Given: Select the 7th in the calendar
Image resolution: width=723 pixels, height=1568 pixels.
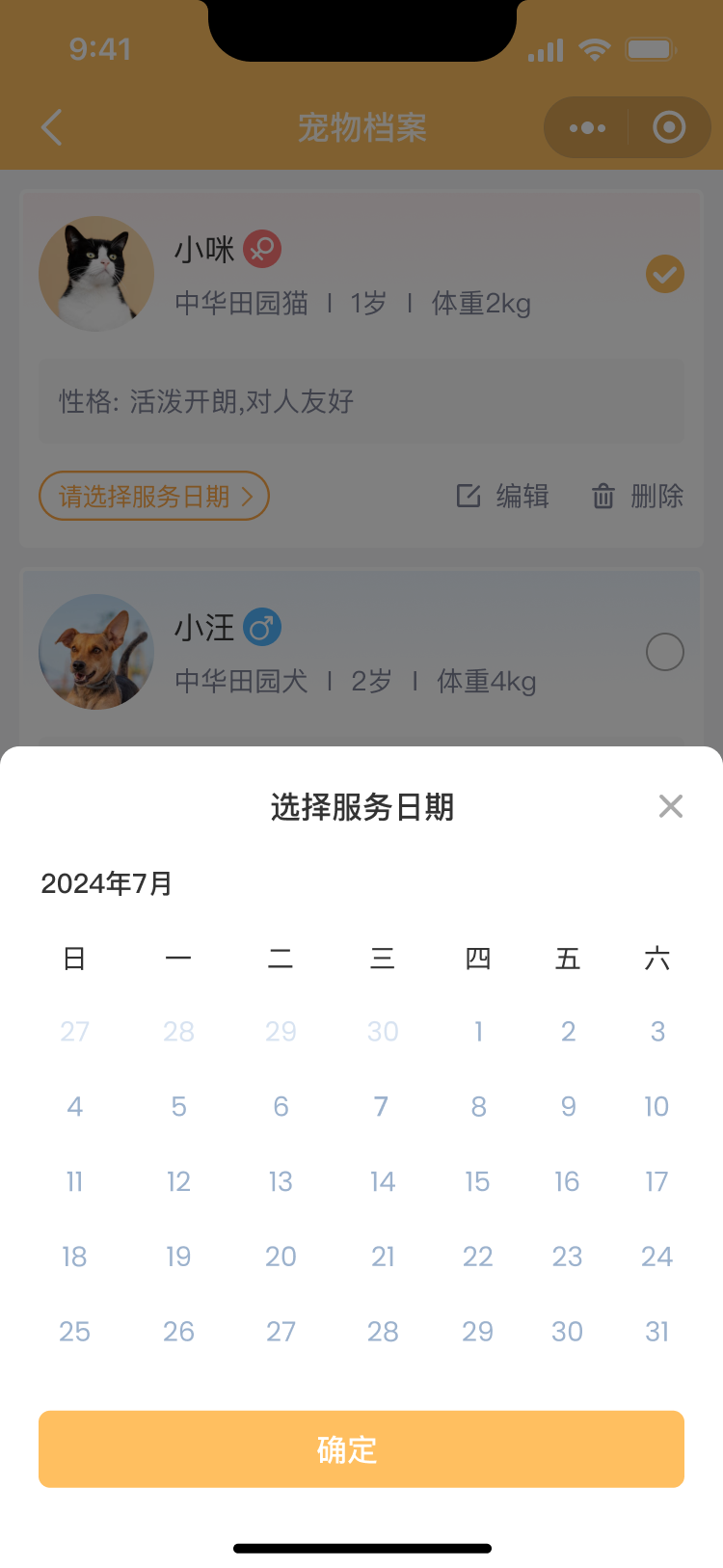Looking at the screenshot, I should coord(382,1106).
